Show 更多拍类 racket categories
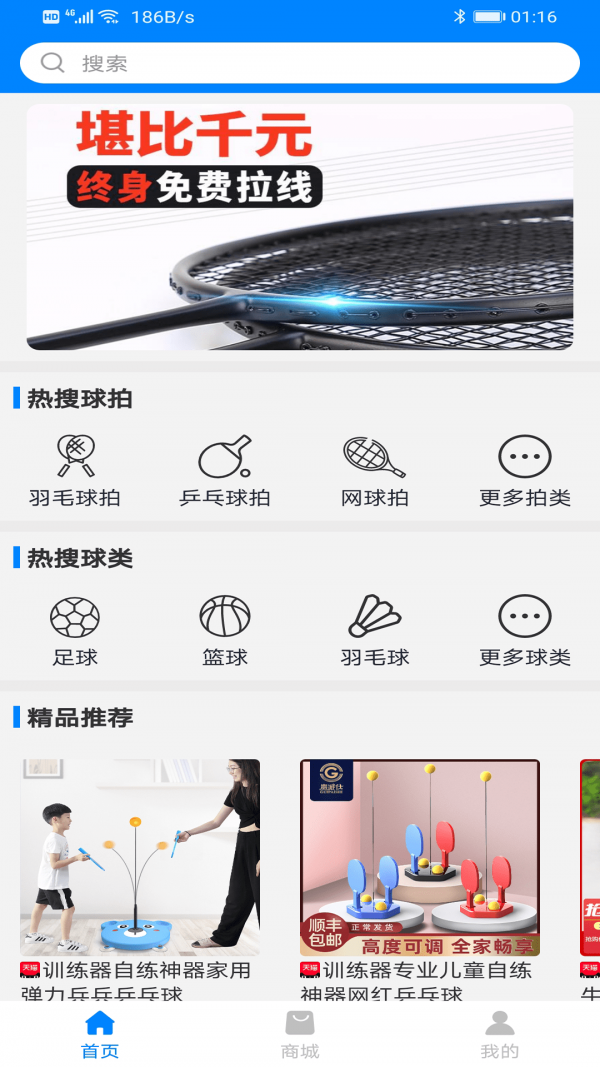 (x=525, y=471)
